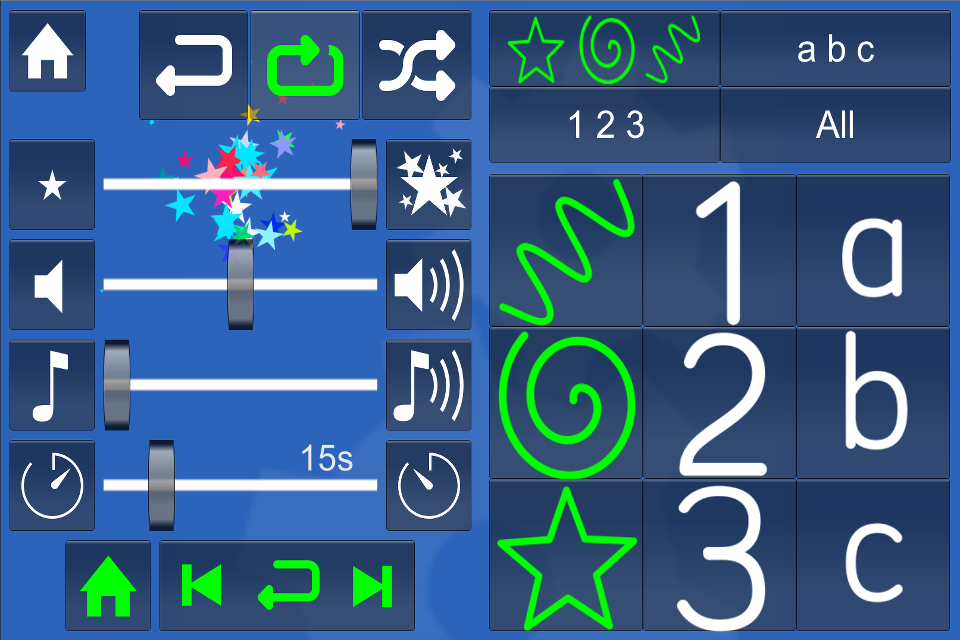
Task: Tap the loud music note icon
Action: tap(429, 385)
